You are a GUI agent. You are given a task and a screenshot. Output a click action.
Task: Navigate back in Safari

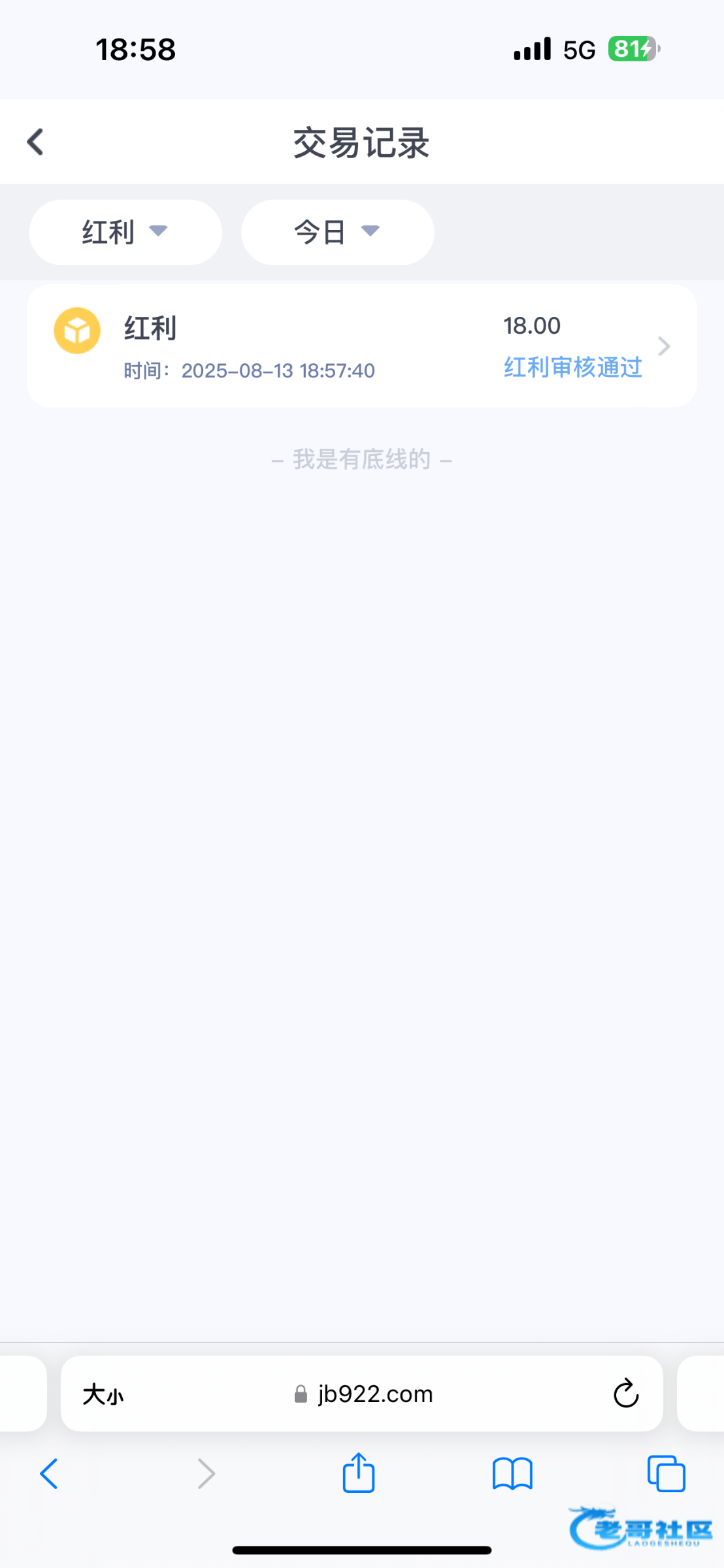point(49,1473)
